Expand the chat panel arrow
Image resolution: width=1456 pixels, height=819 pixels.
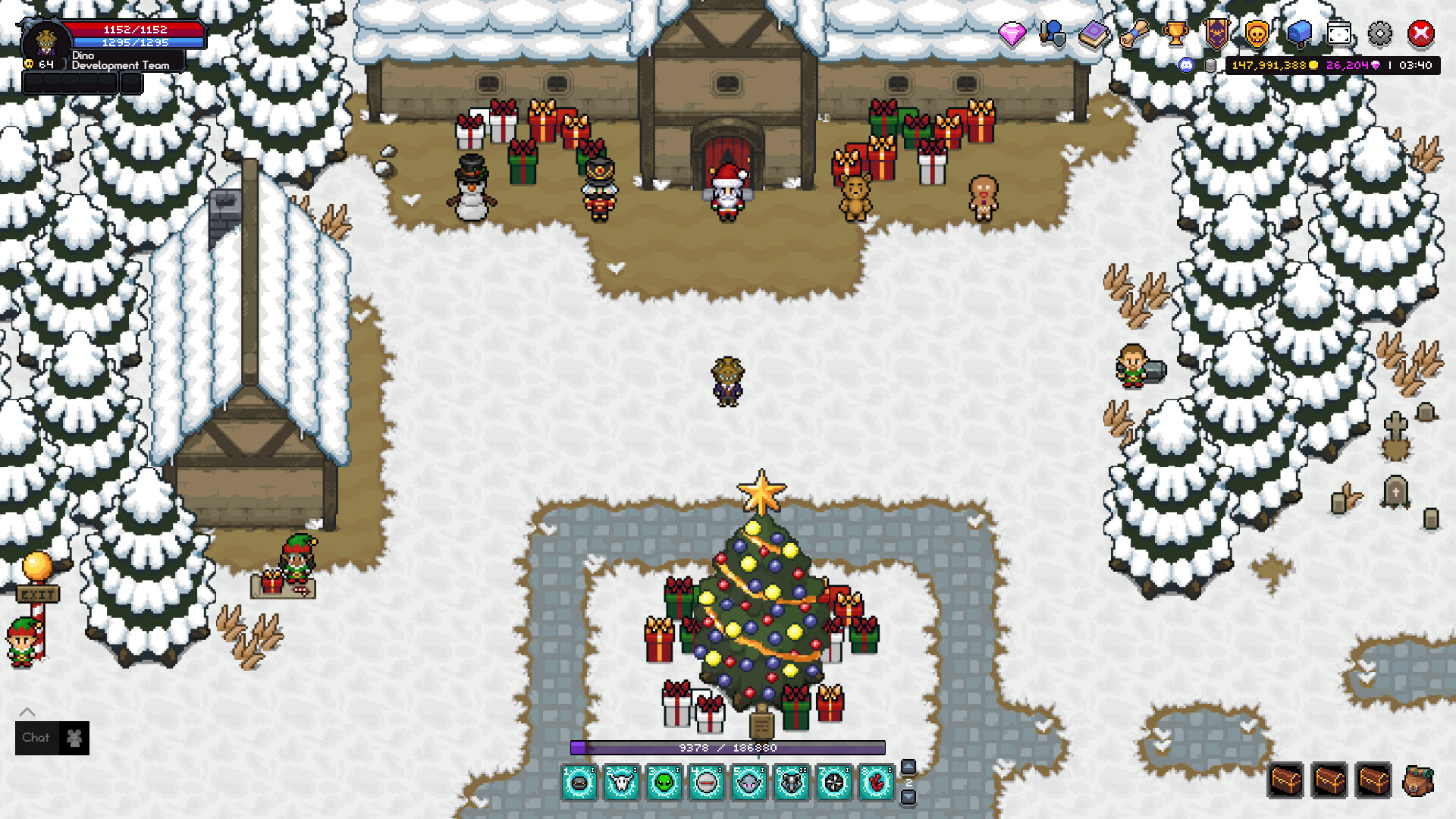tap(27, 712)
